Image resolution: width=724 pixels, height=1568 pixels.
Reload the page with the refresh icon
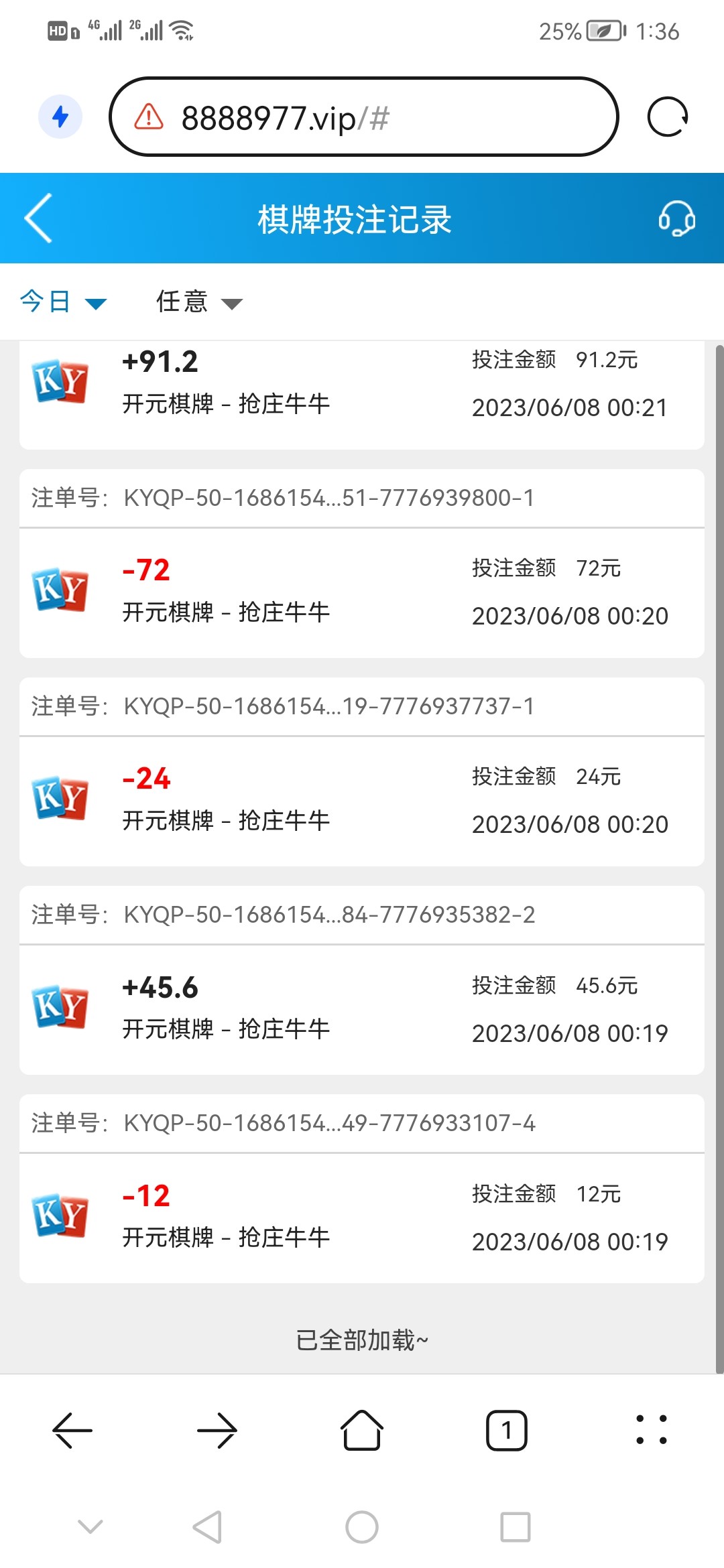point(667,117)
